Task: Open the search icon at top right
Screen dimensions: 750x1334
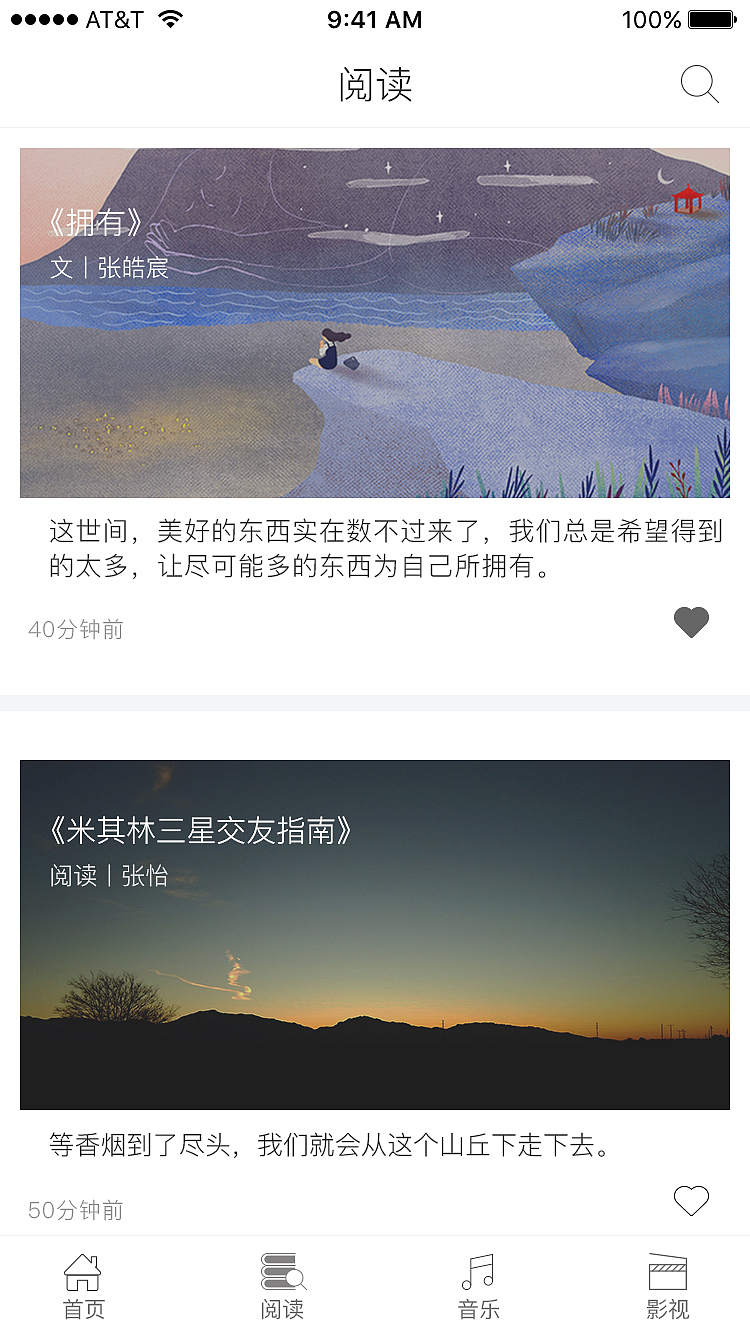Action: (699, 84)
